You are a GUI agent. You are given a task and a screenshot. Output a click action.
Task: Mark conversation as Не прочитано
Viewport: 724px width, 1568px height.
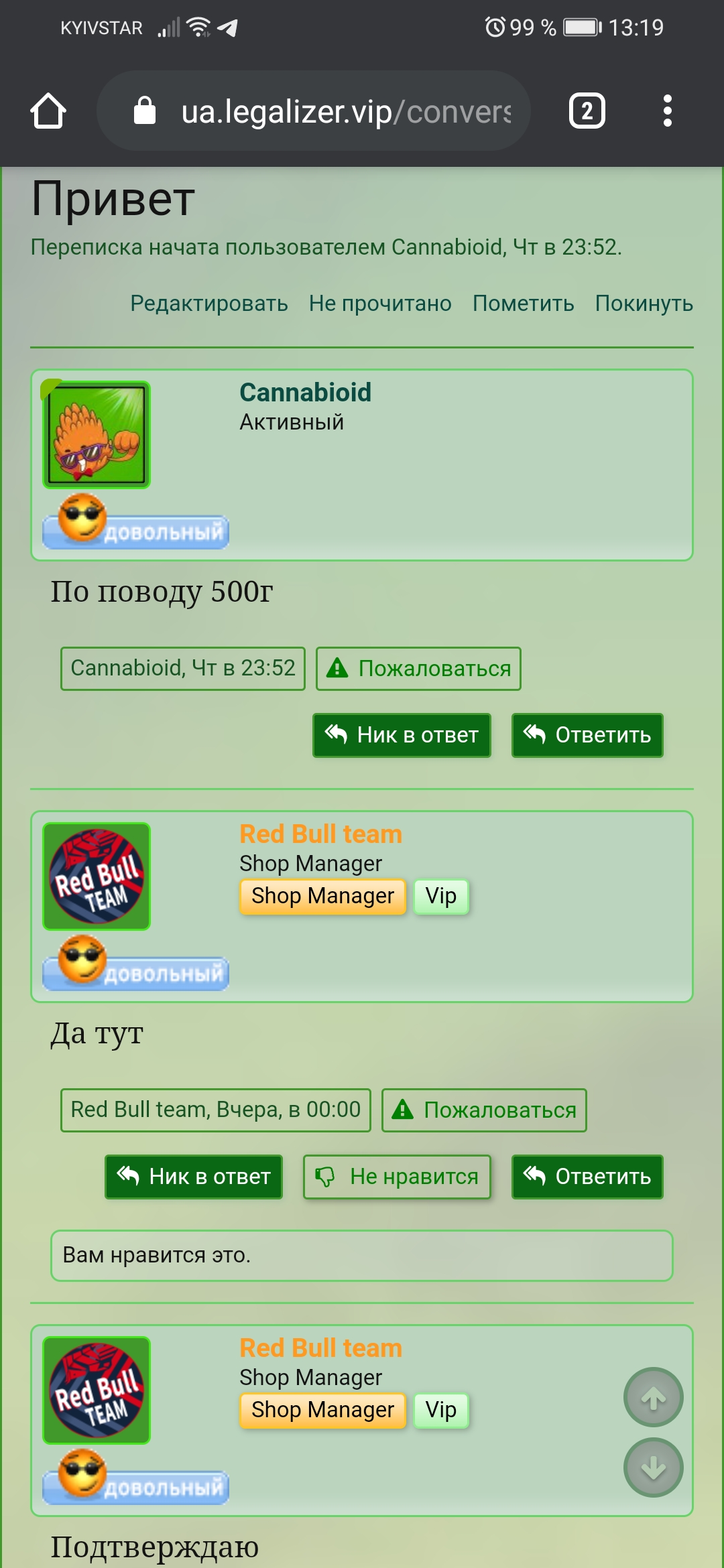pos(380,304)
